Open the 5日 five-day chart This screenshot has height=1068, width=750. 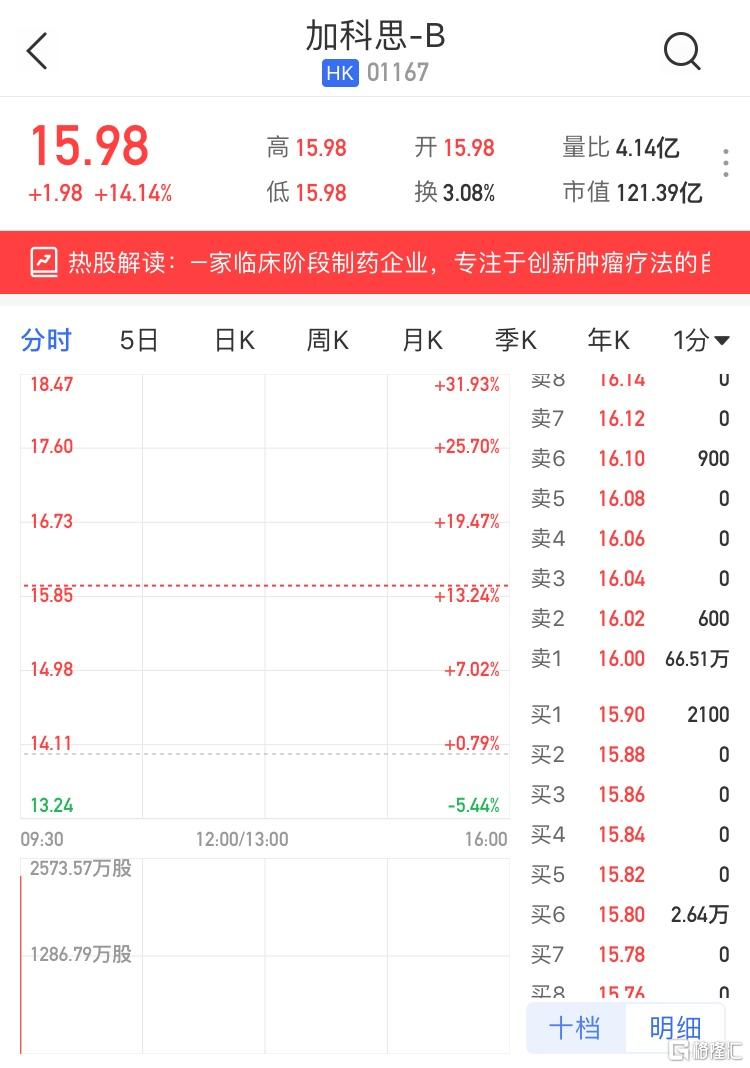[138, 340]
